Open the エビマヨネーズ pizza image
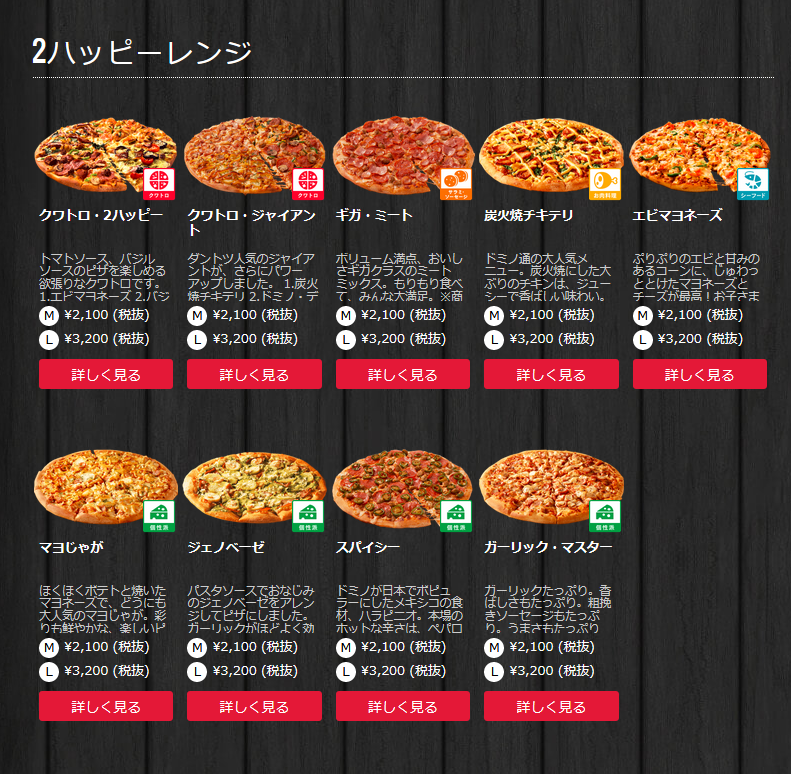This screenshot has width=791, height=774. click(x=694, y=156)
